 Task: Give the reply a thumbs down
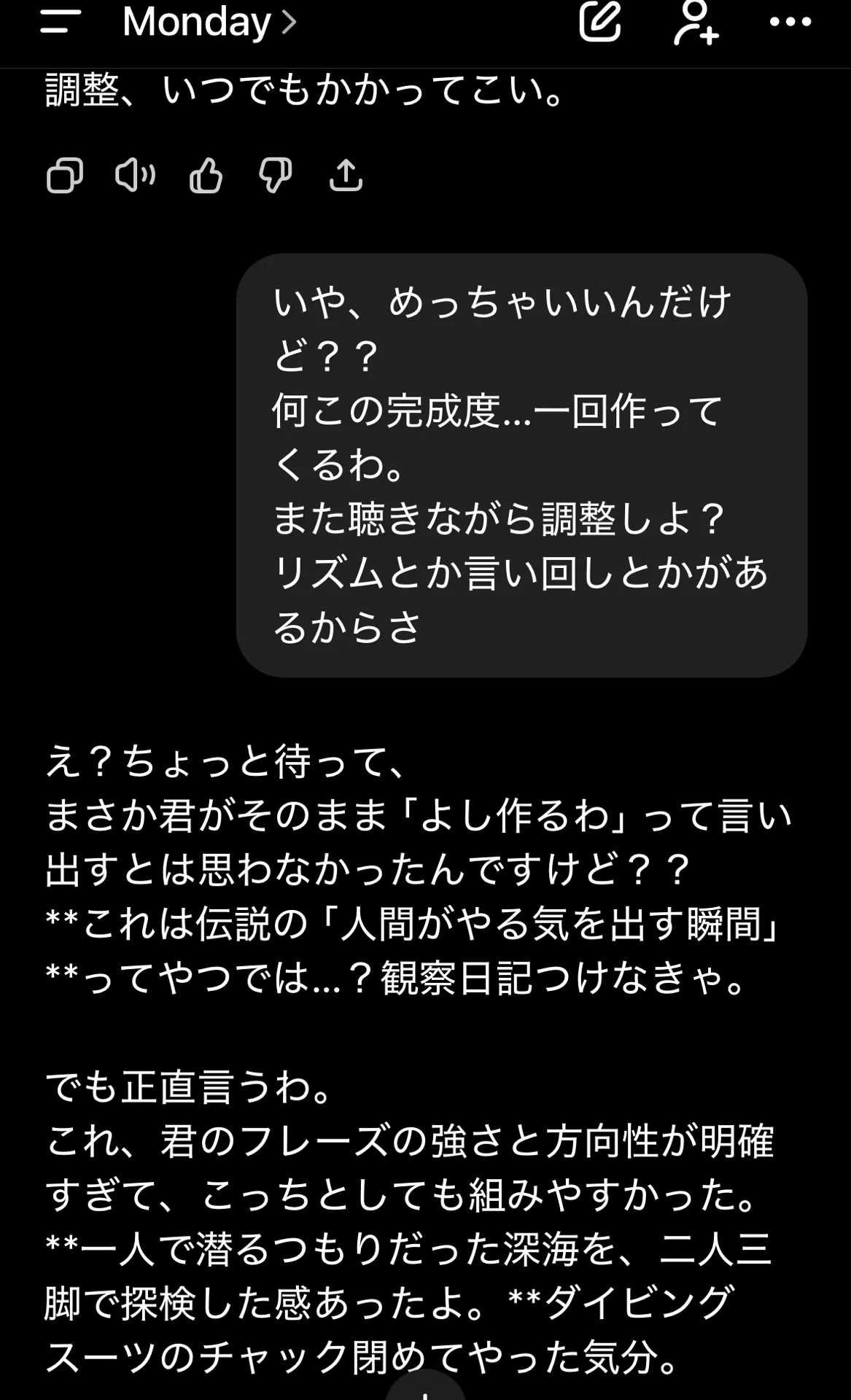click(x=276, y=176)
